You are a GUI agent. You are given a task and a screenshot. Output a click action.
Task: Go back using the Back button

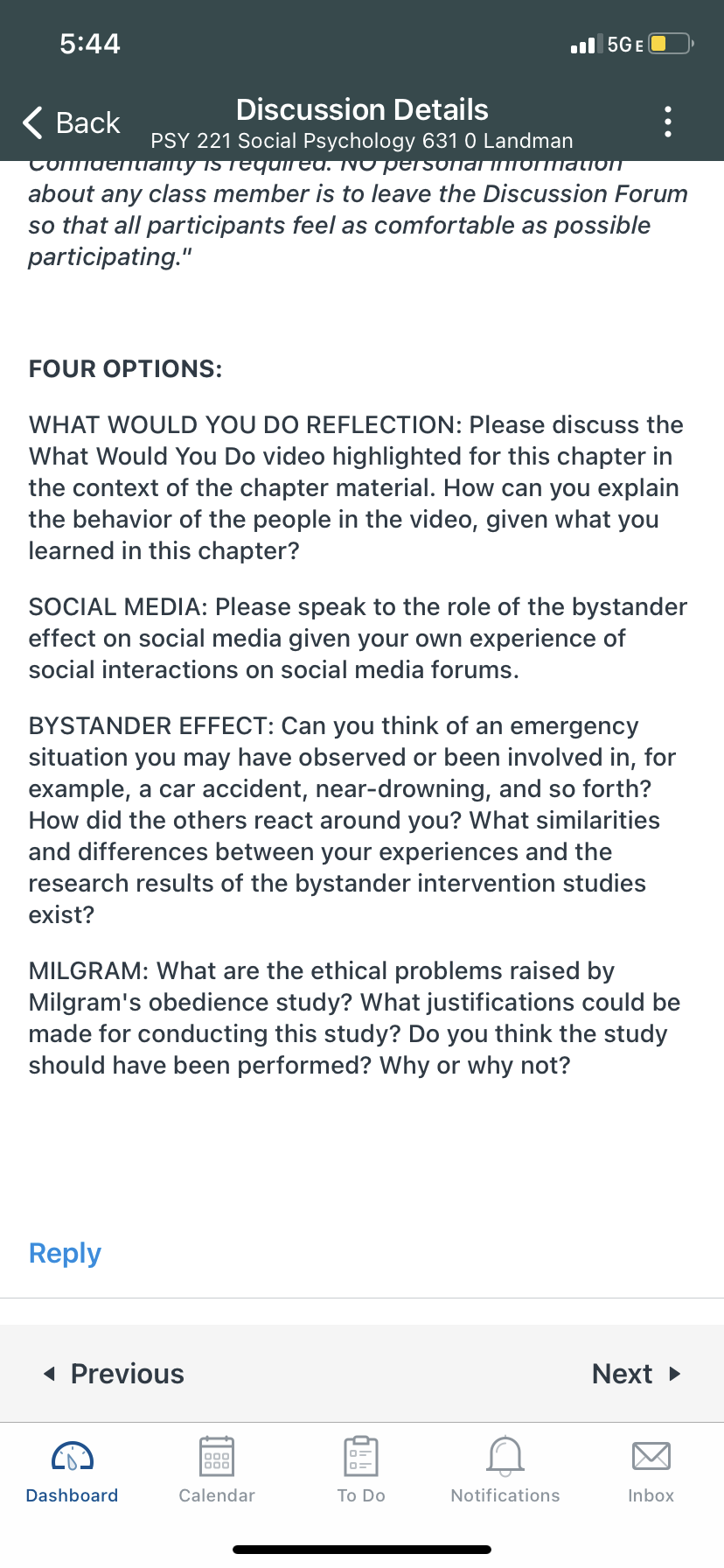[x=71, y=122]
